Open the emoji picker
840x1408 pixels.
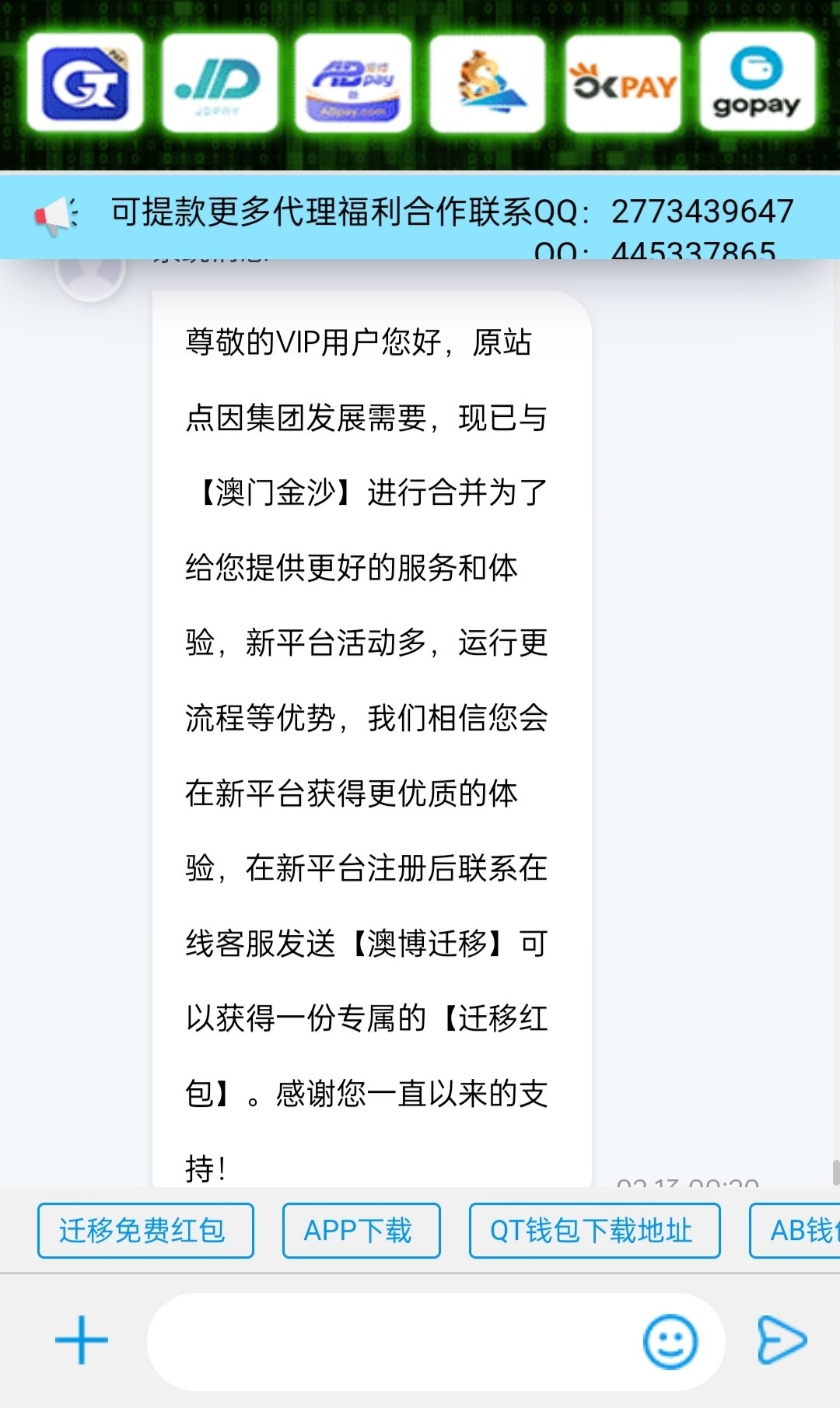(670, 1341)
